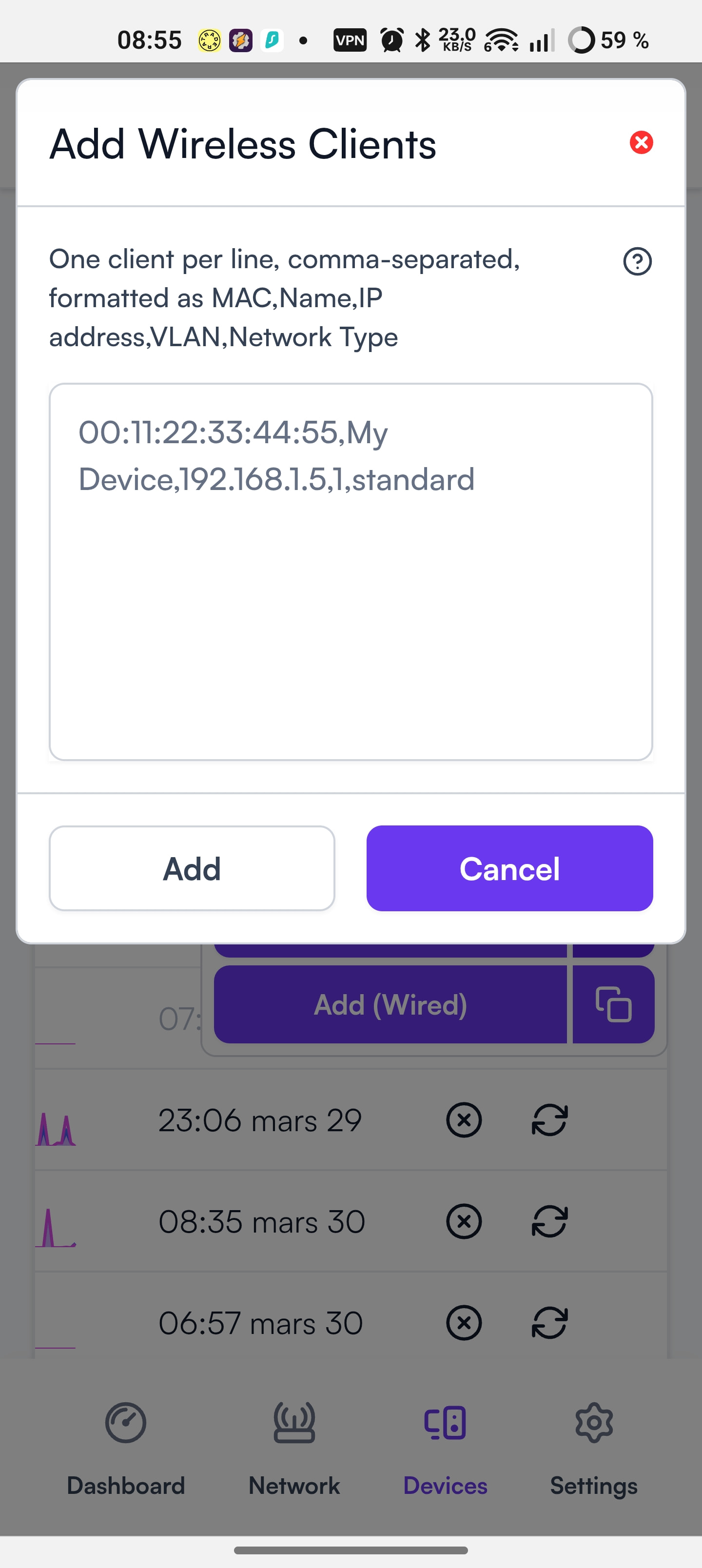The width and height of the screenshot is (702, 1568).
Task: Tap the Add button in the dialog
Action: click(x=192, y=868)
